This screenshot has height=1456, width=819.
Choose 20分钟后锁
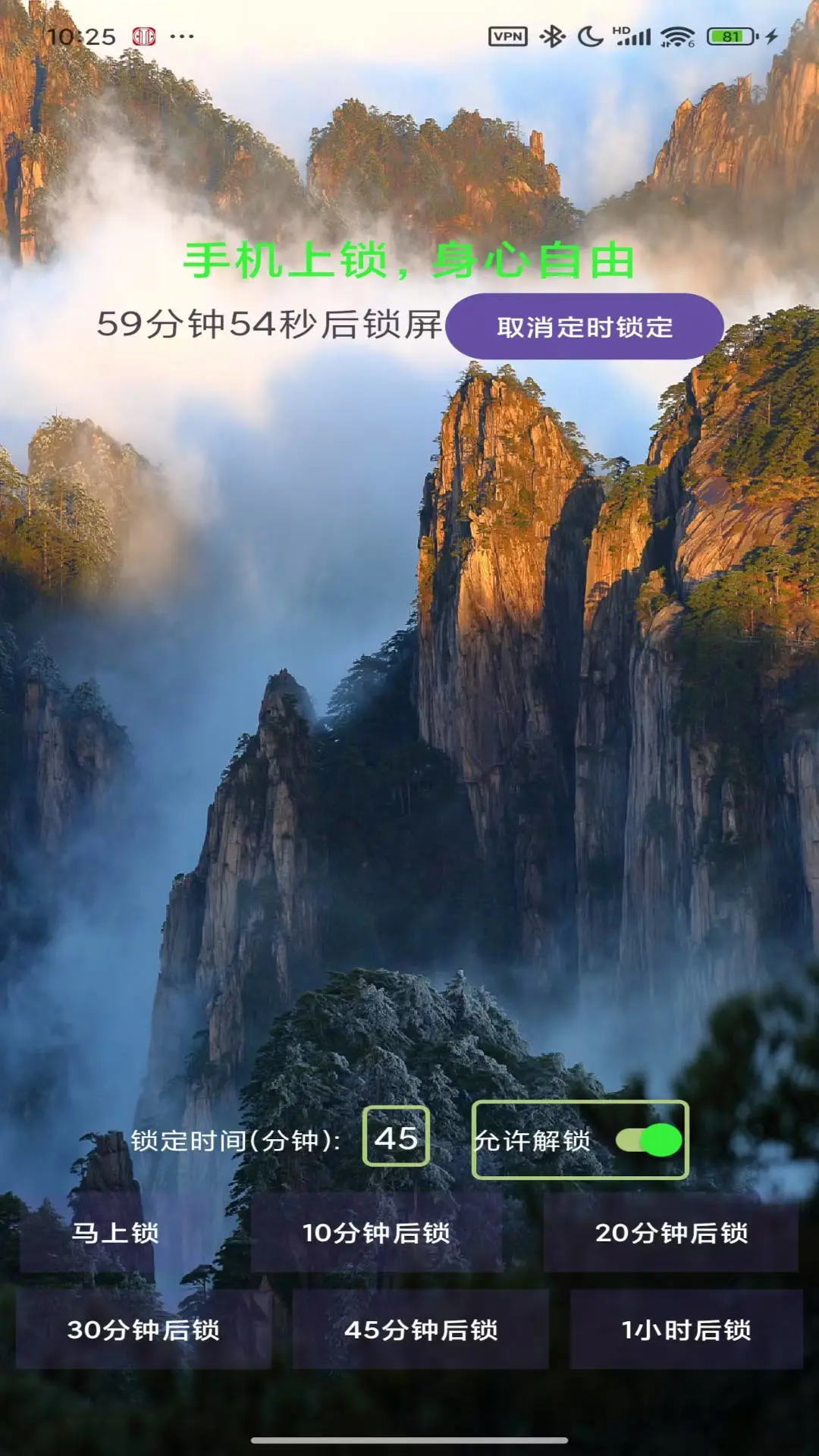pos(670,1233)
